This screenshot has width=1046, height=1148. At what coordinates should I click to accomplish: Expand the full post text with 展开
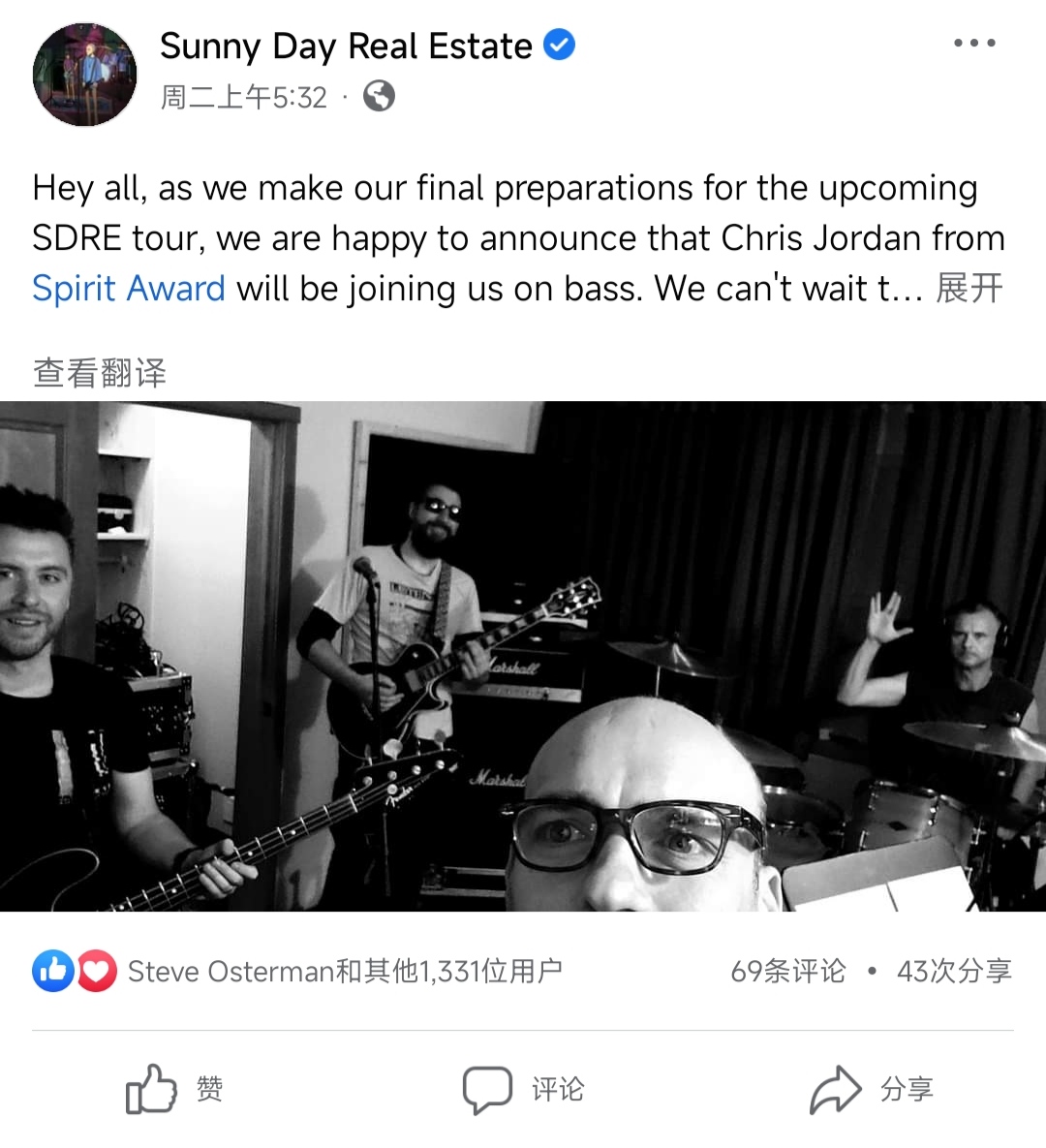point(969,289)
